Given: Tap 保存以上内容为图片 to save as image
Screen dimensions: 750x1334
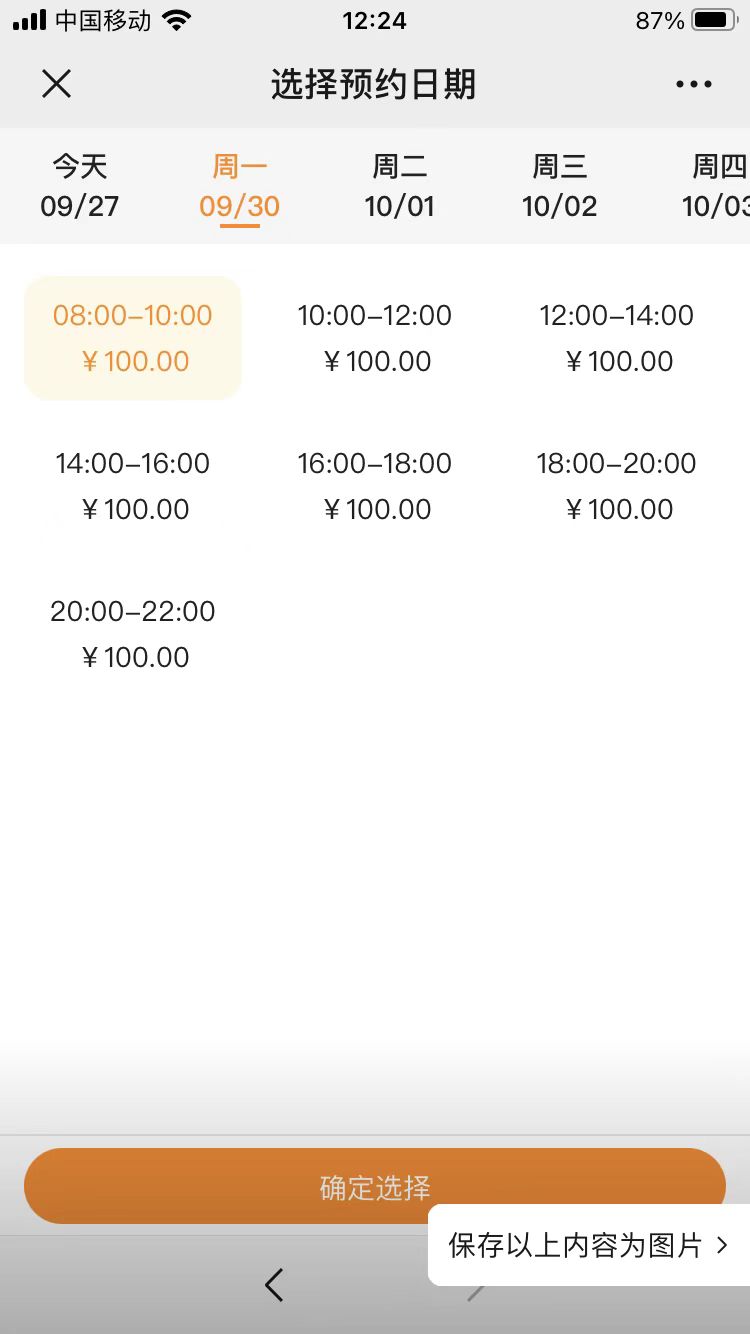Looking at the screenshot, I should click(589, 1245).
